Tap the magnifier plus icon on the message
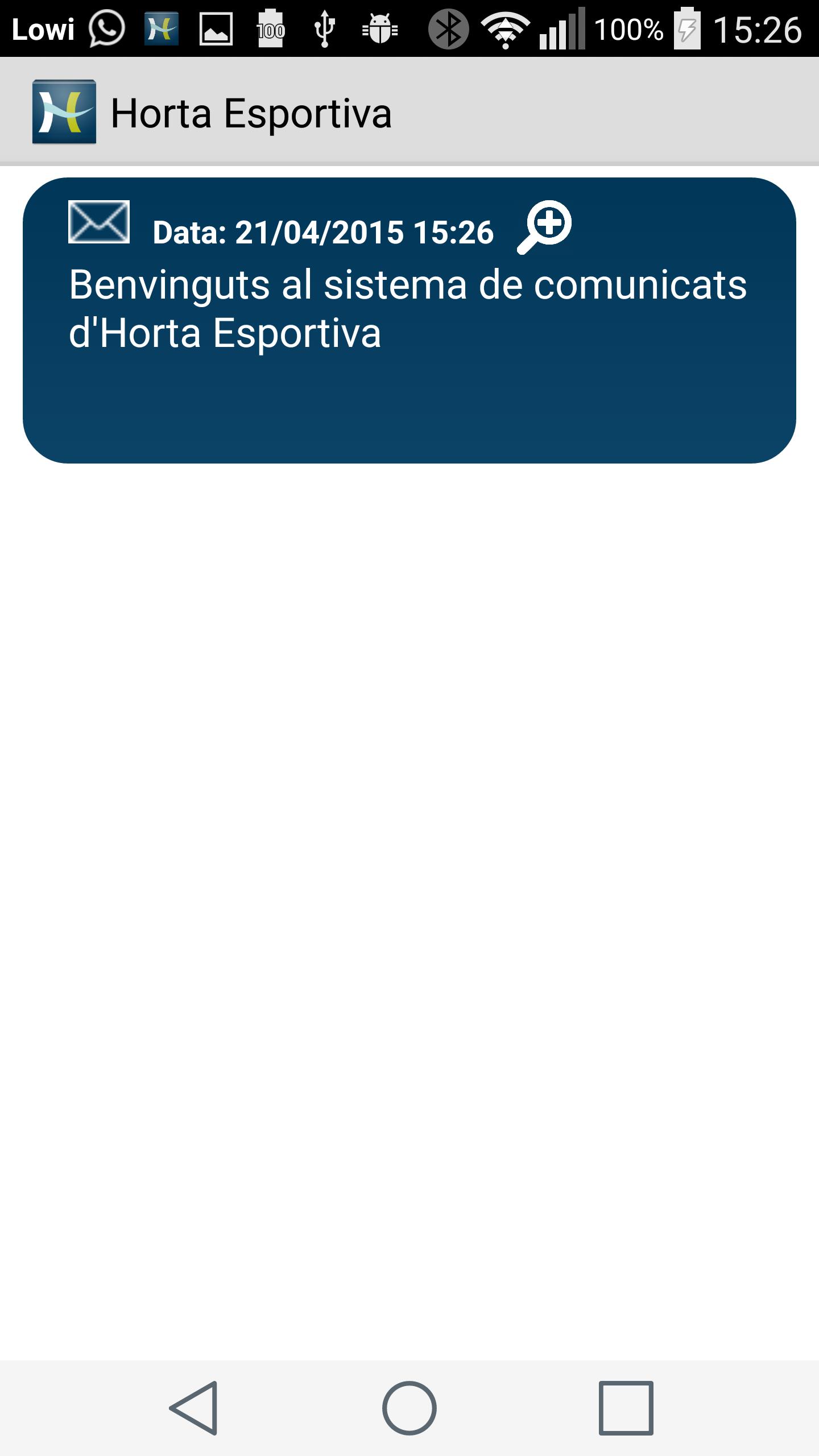The image size is (819, 1456). point(544,226)
